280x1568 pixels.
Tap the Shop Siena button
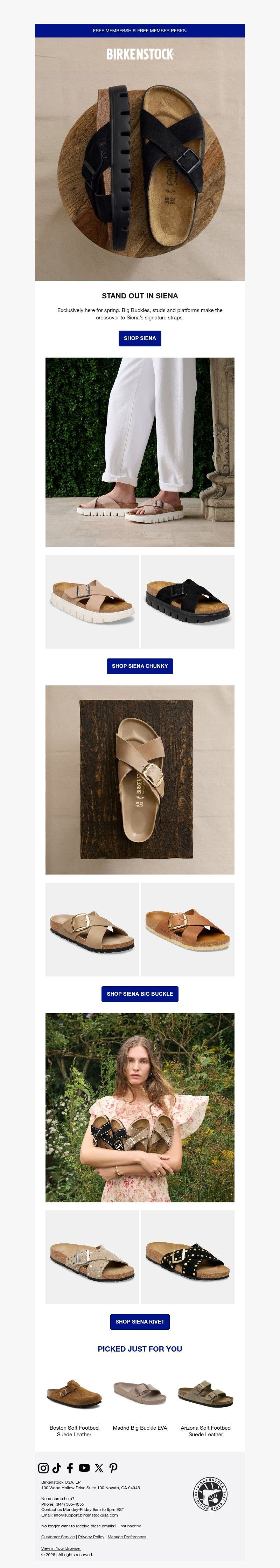139,338
